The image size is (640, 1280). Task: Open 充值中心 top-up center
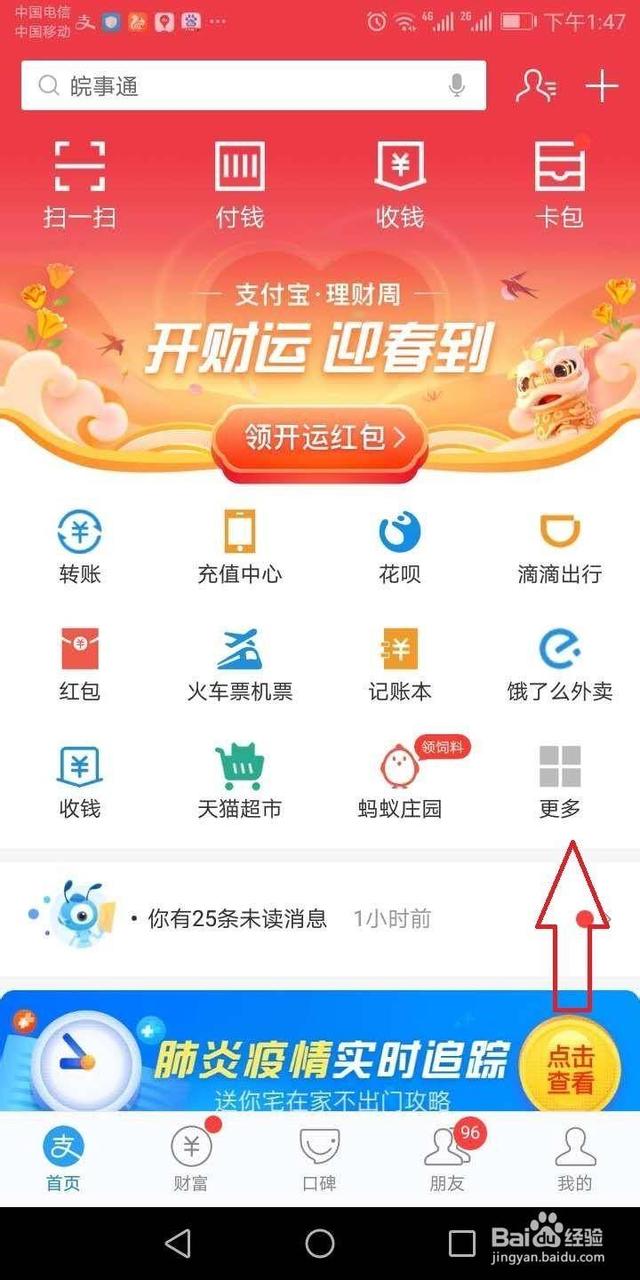[240, 548]
